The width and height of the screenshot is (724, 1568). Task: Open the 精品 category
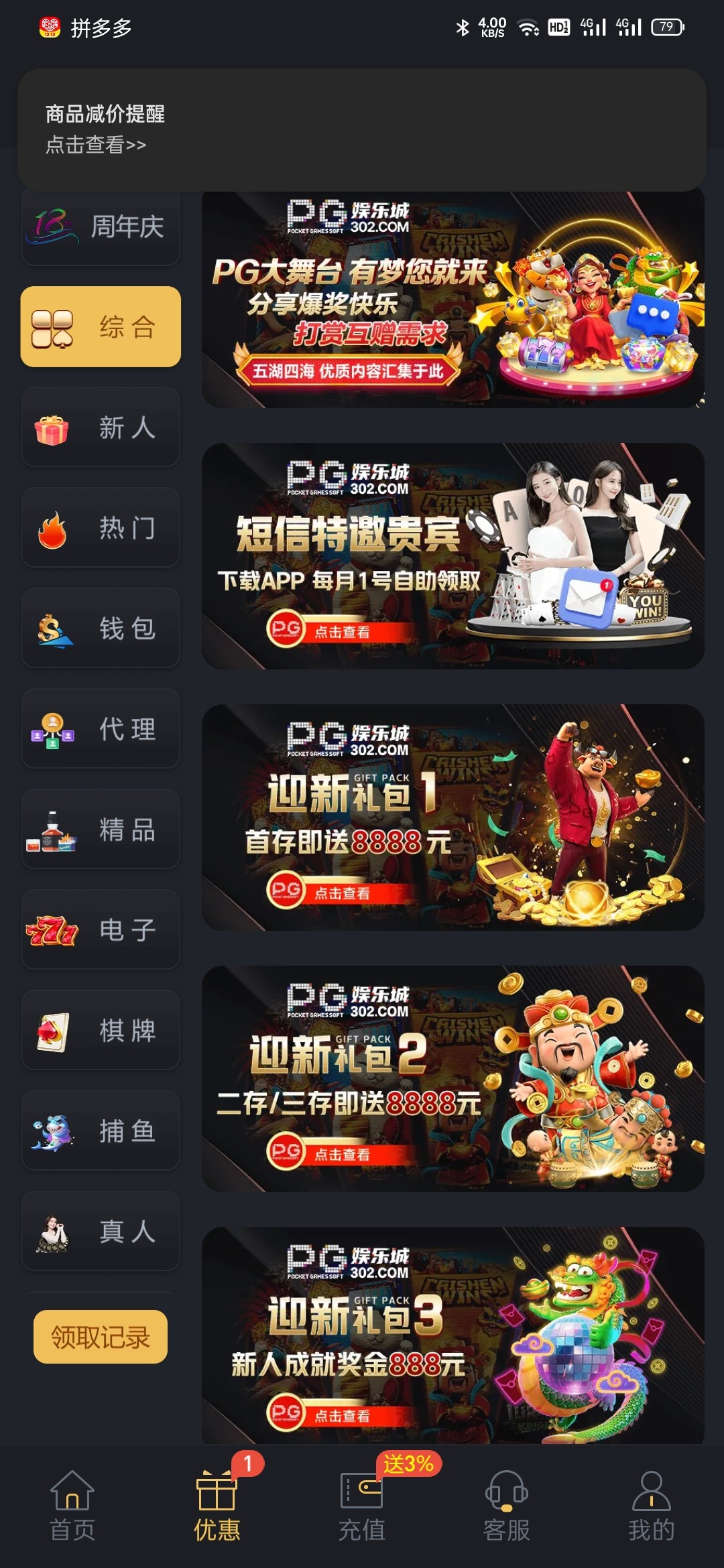(101, 830)
